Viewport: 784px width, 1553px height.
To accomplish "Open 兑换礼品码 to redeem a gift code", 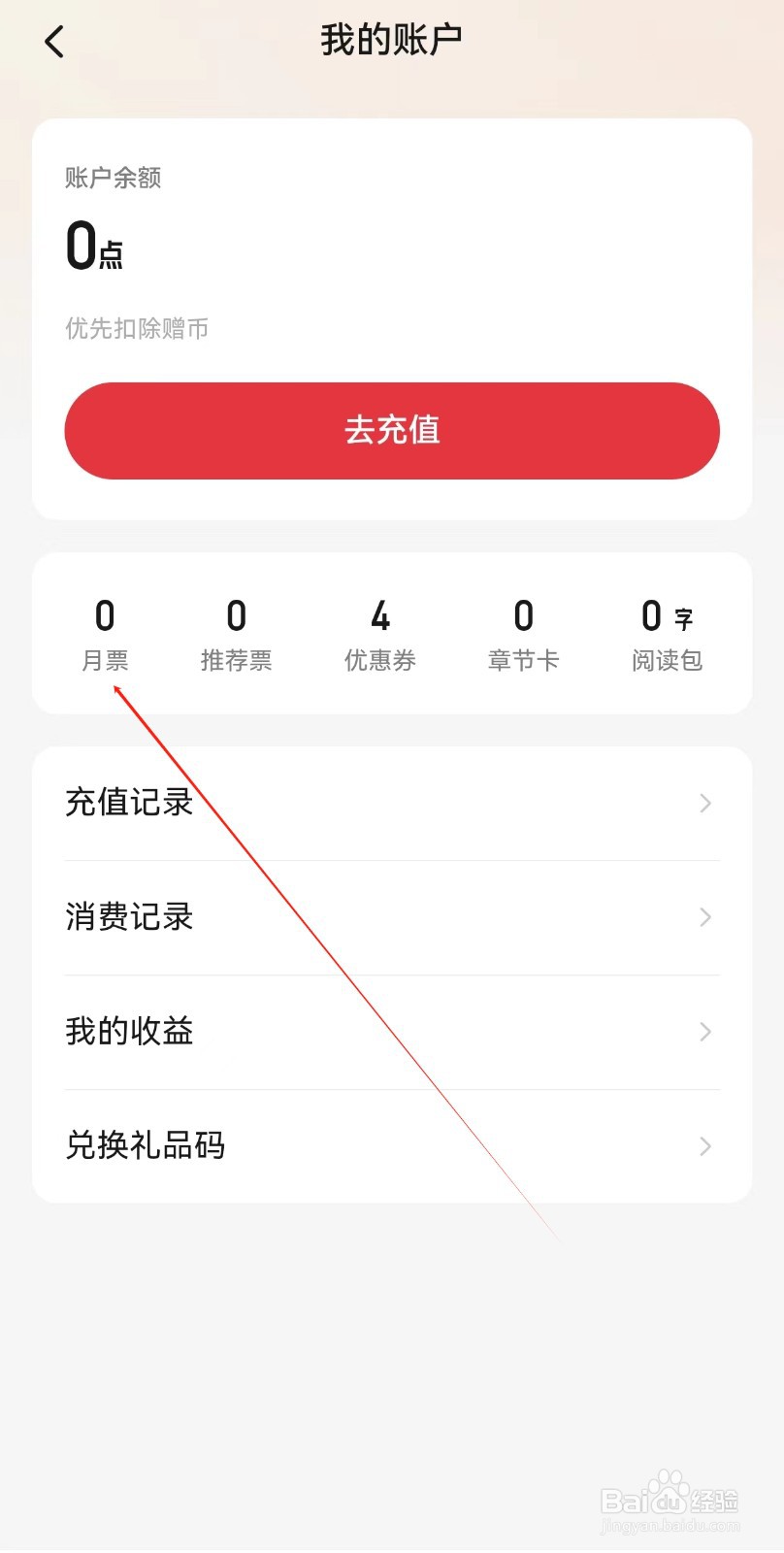I will [144, 1146].
